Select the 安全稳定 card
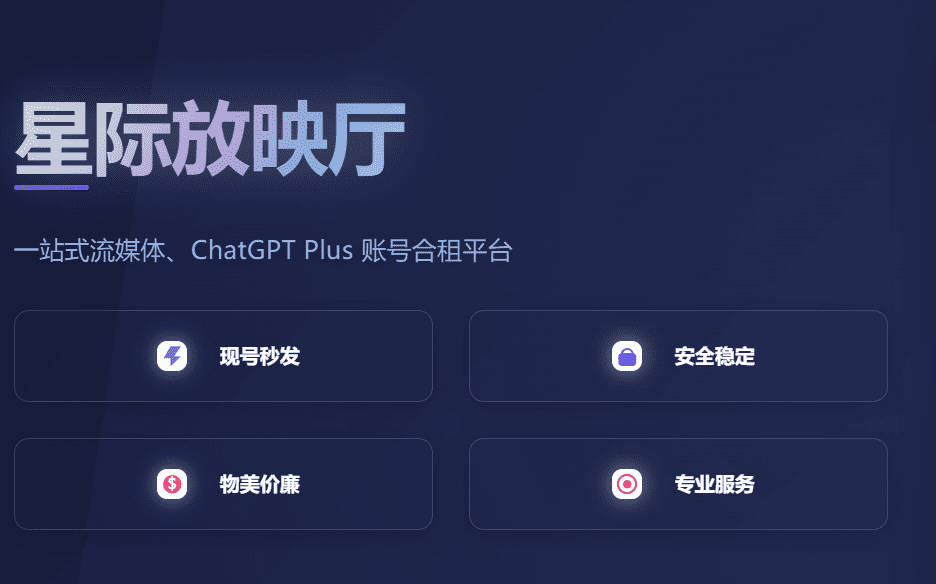Screen dimensions: 936x584 pos(678,356)
